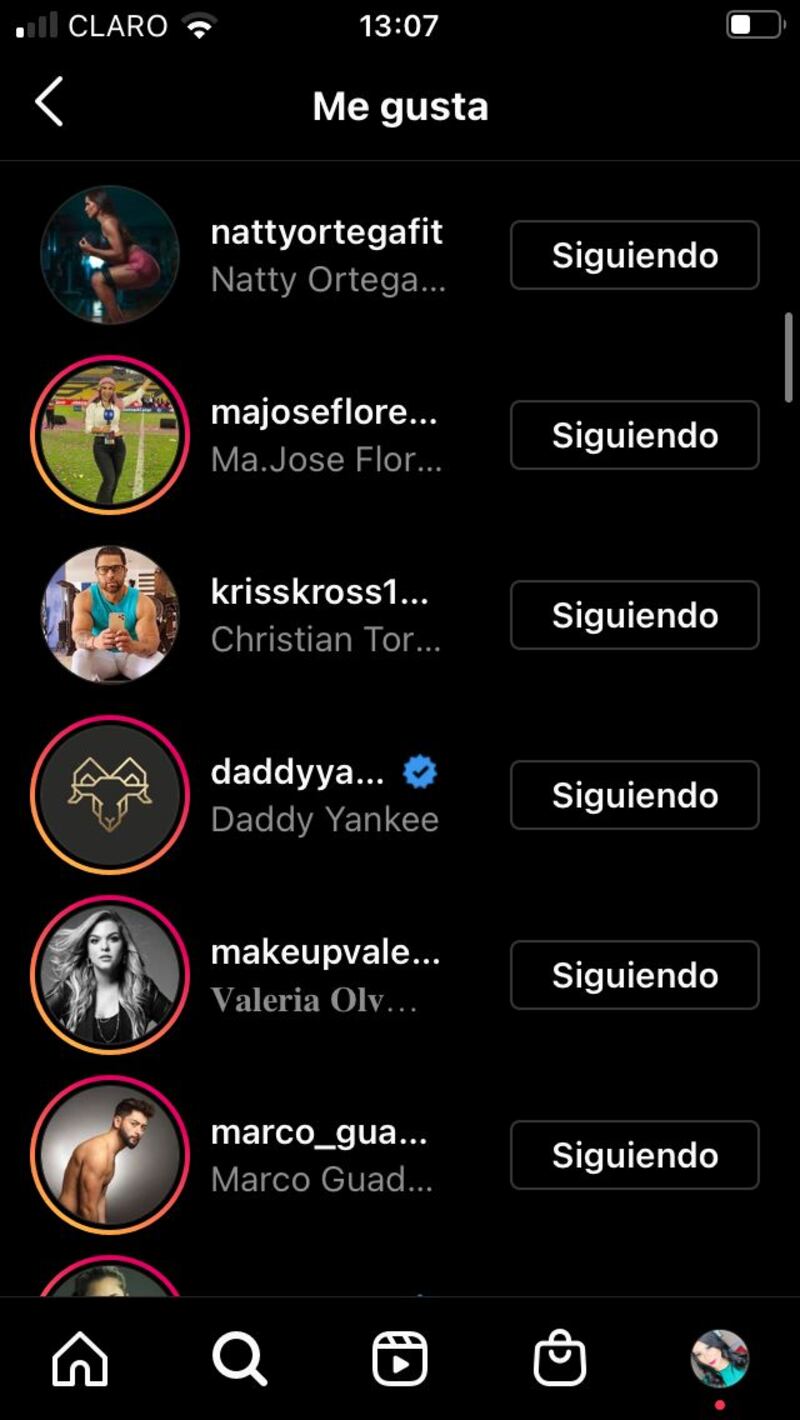Tap Siguiendo button for krisskross Christian
The image size is (800, 1420).
634,615
